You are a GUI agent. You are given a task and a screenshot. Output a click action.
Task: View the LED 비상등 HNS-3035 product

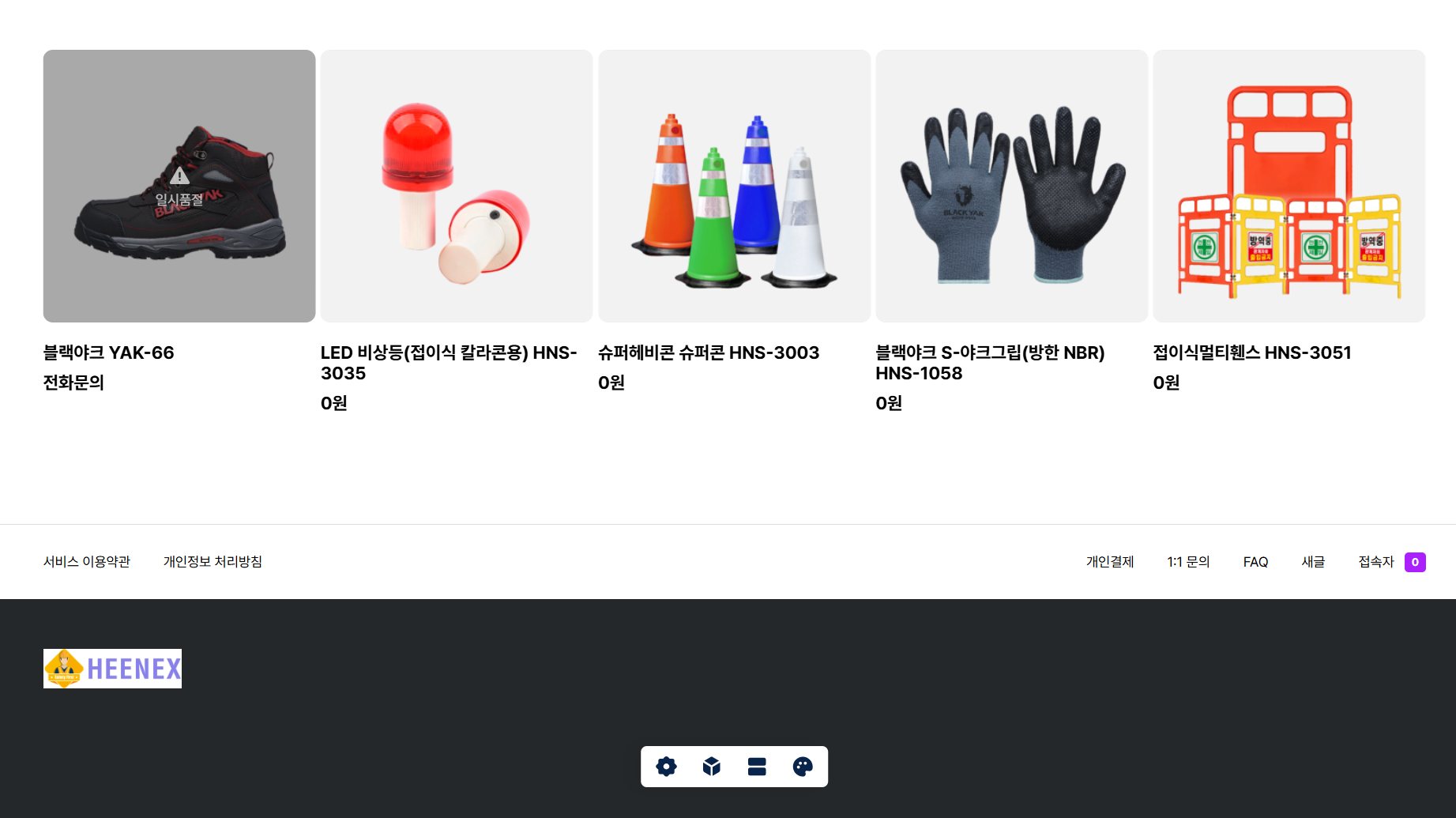tap(457, 187)
